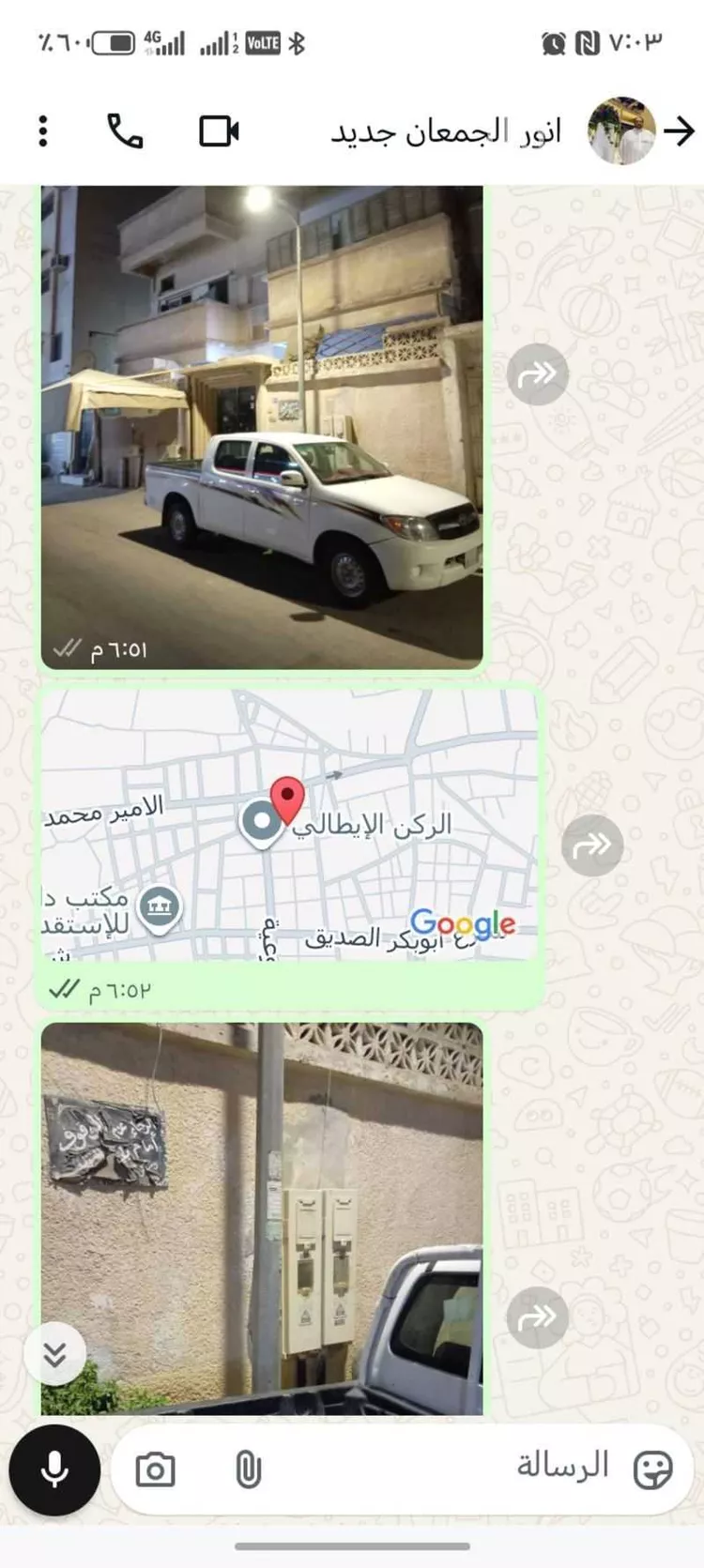Viewport: 704px width, 1568px height.
Task: Forward the white pickup truck photo
Action: click(537, 374)
